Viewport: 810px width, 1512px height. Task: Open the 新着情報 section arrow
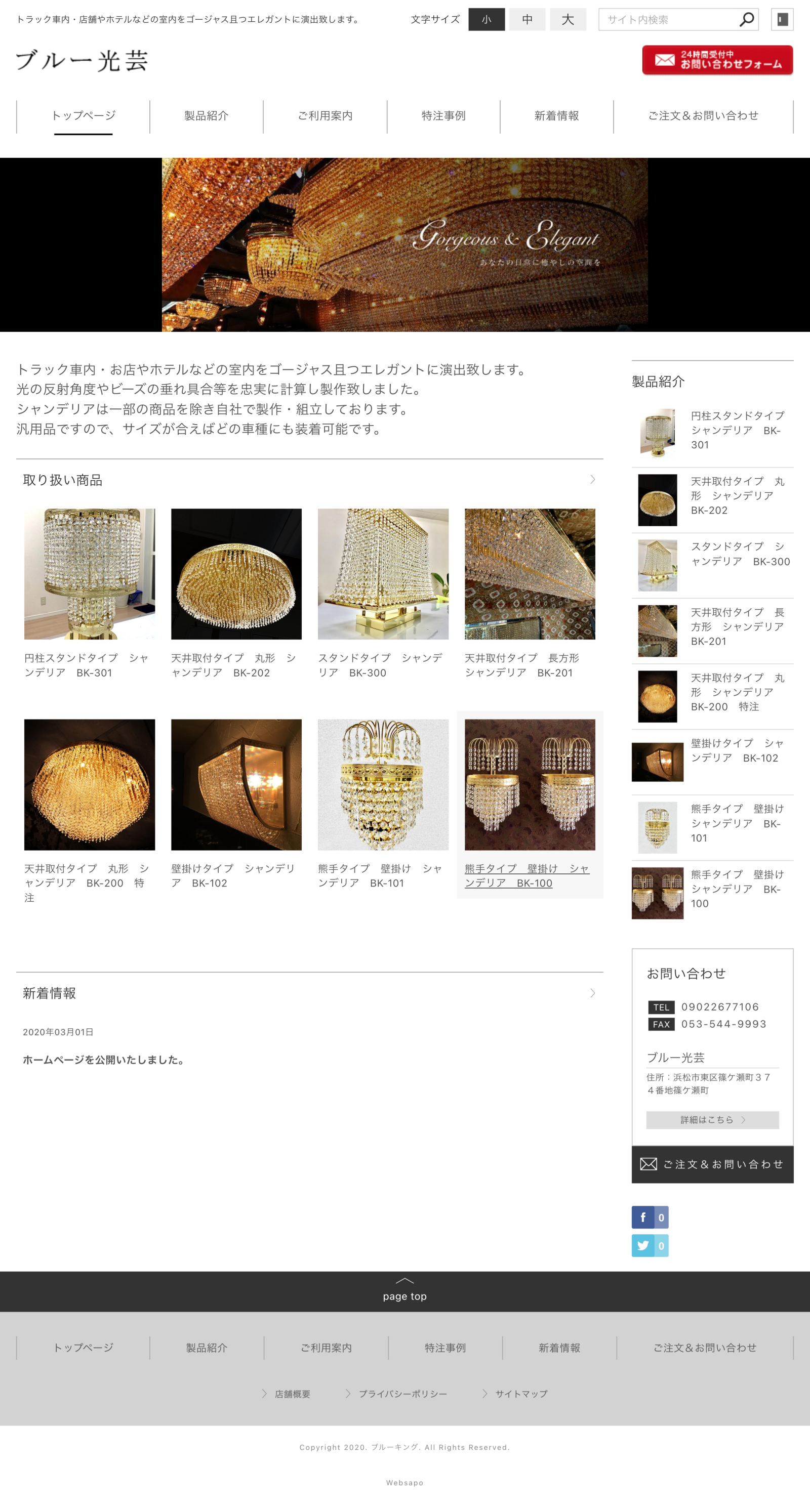coord(592,993)
